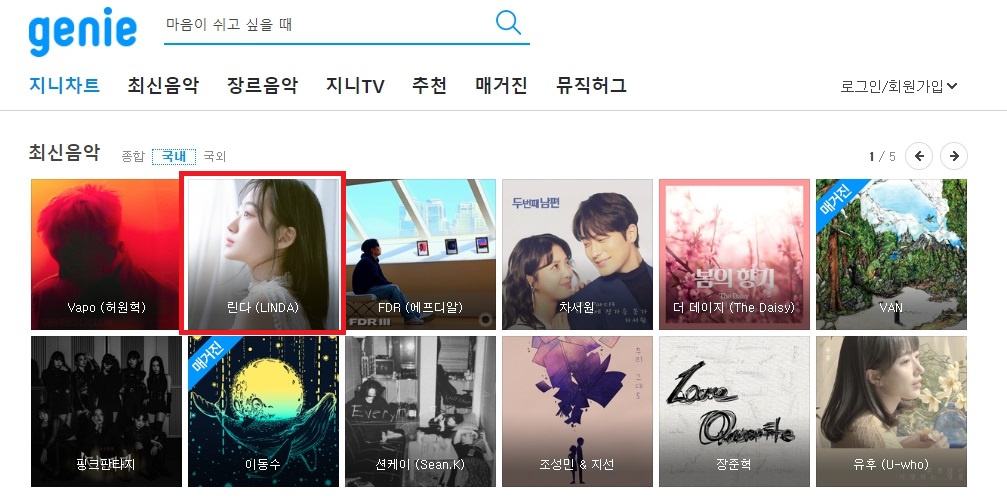The image size is (1007, 503).
Task: Open the 린다 (LINDA) album
Action: [x=262, y=253]
